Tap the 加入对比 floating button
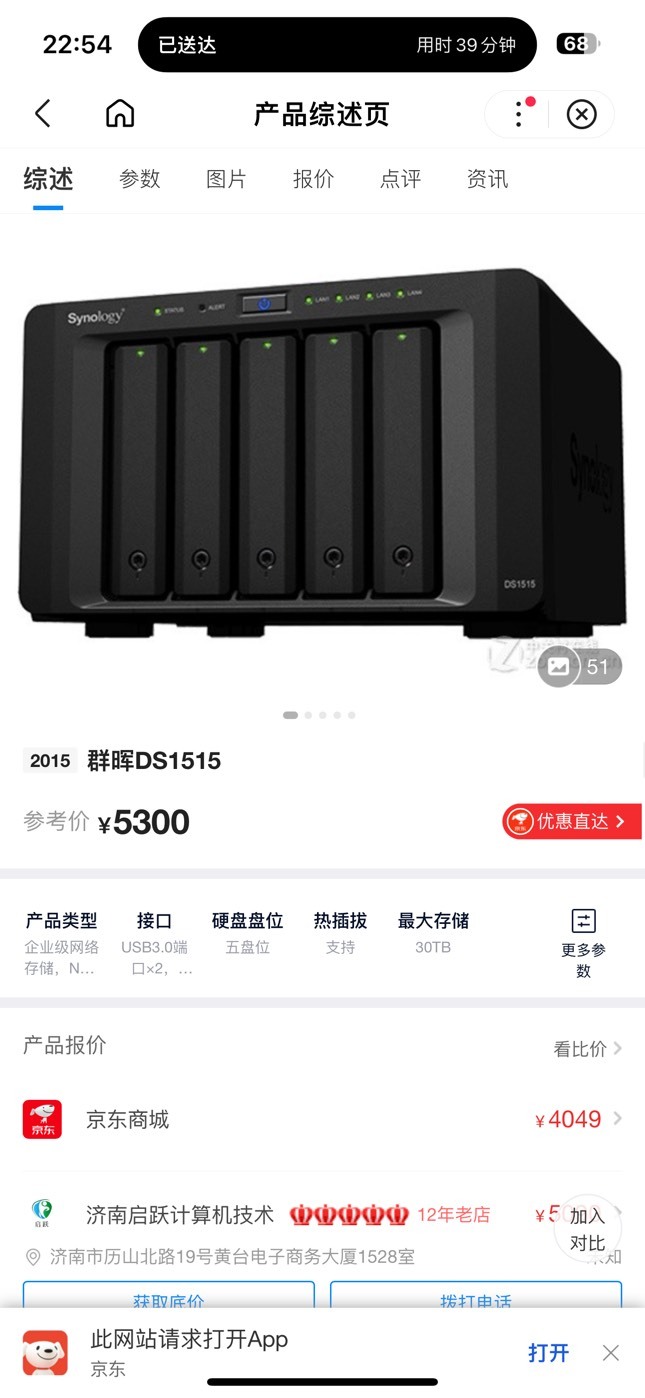 [588, 1230]
